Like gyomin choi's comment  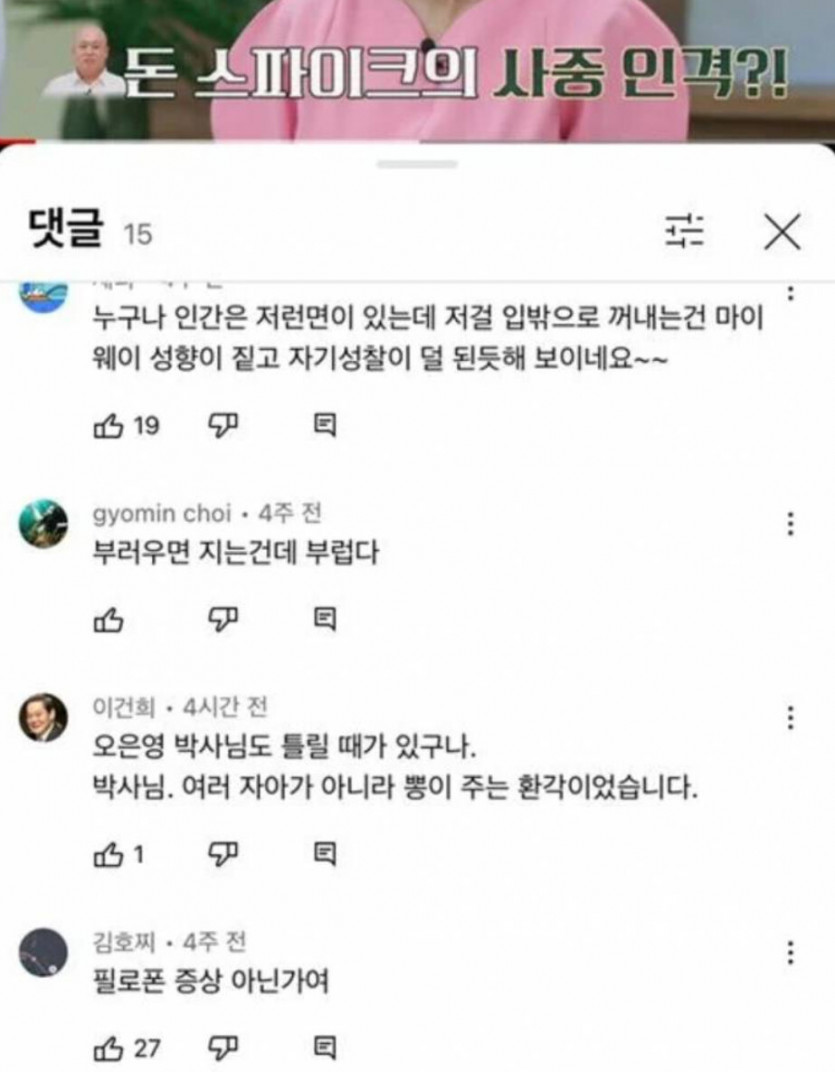tap(108, 620)
